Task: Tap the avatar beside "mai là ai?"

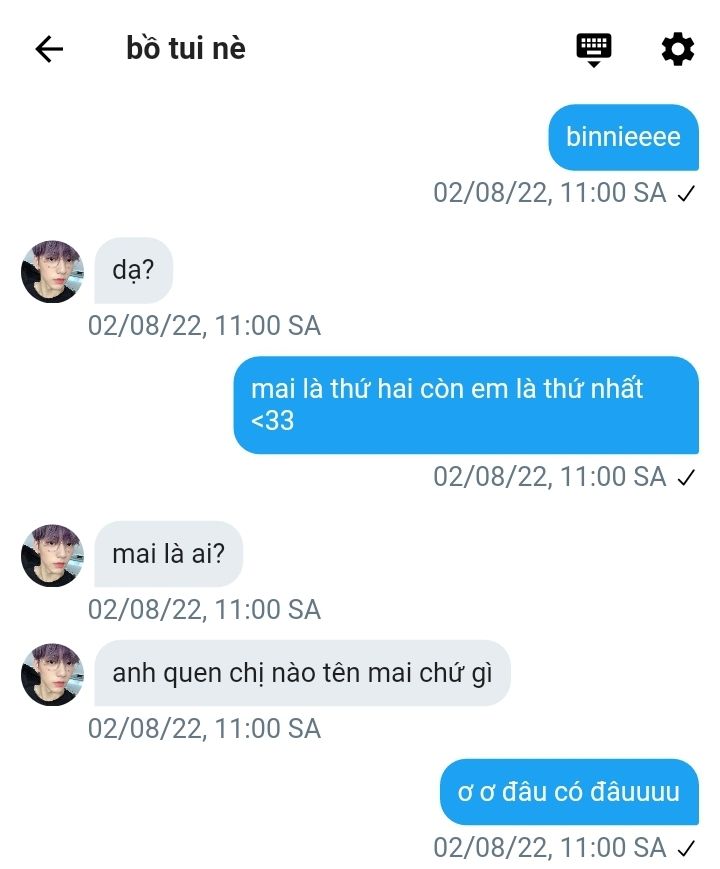Action: [x=52, y=555]
